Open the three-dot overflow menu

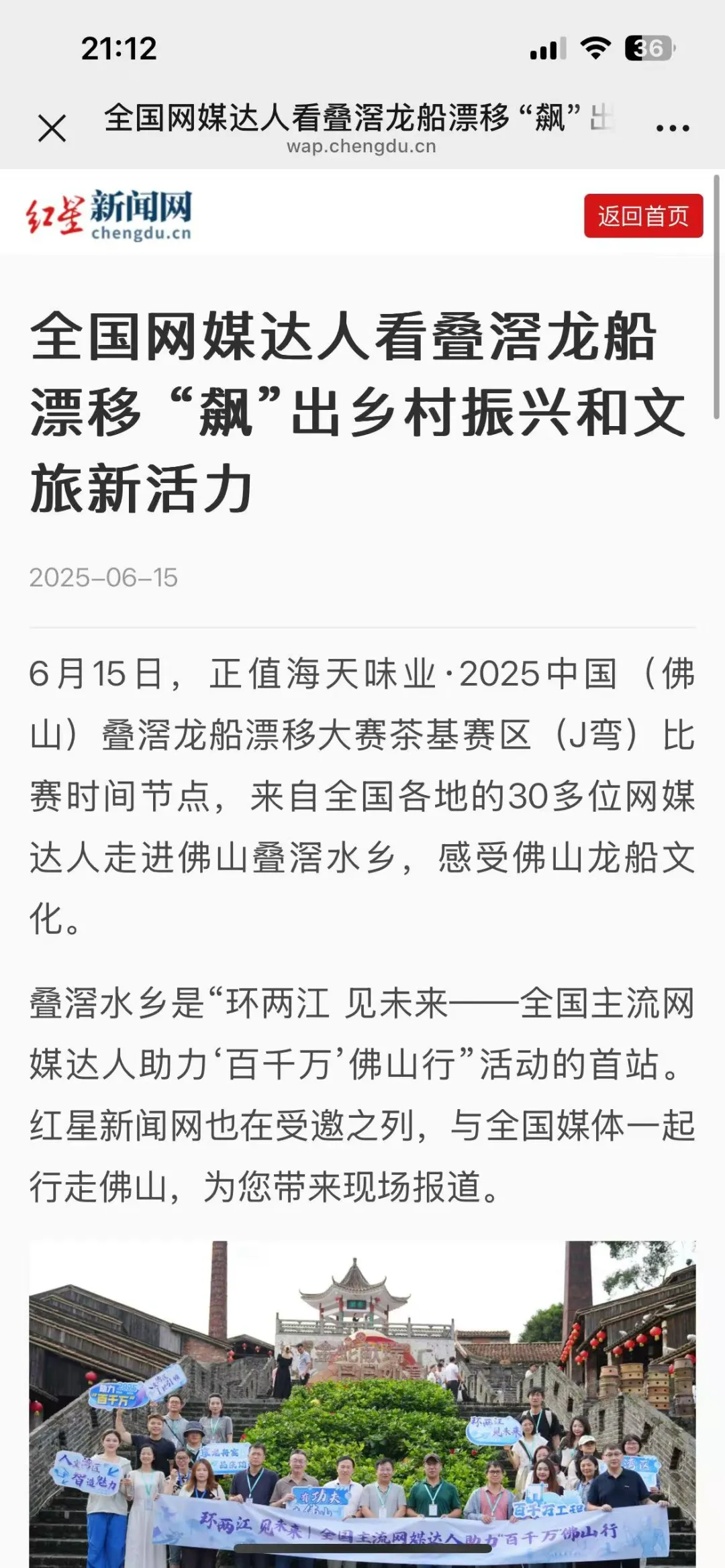672,128
